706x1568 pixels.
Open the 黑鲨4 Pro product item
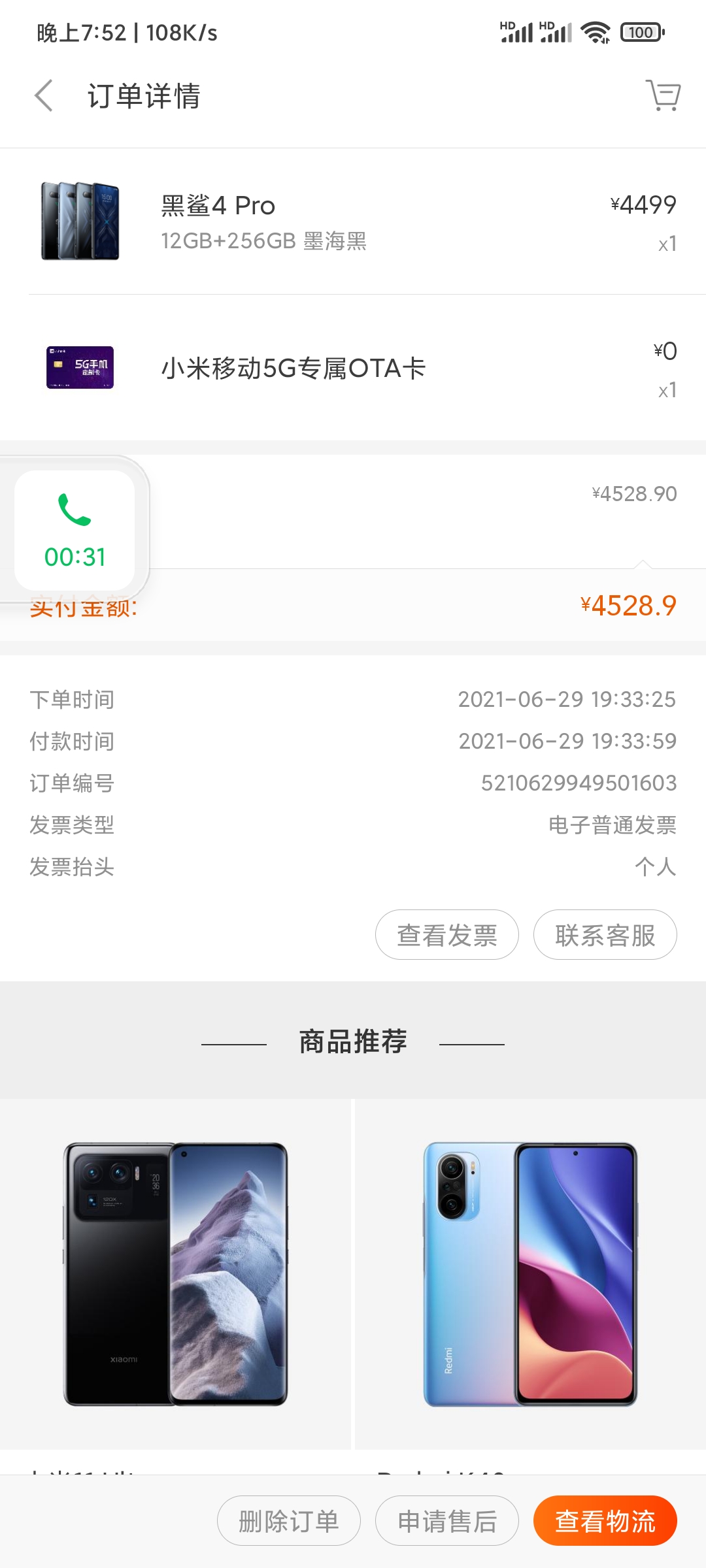point(353,222)
